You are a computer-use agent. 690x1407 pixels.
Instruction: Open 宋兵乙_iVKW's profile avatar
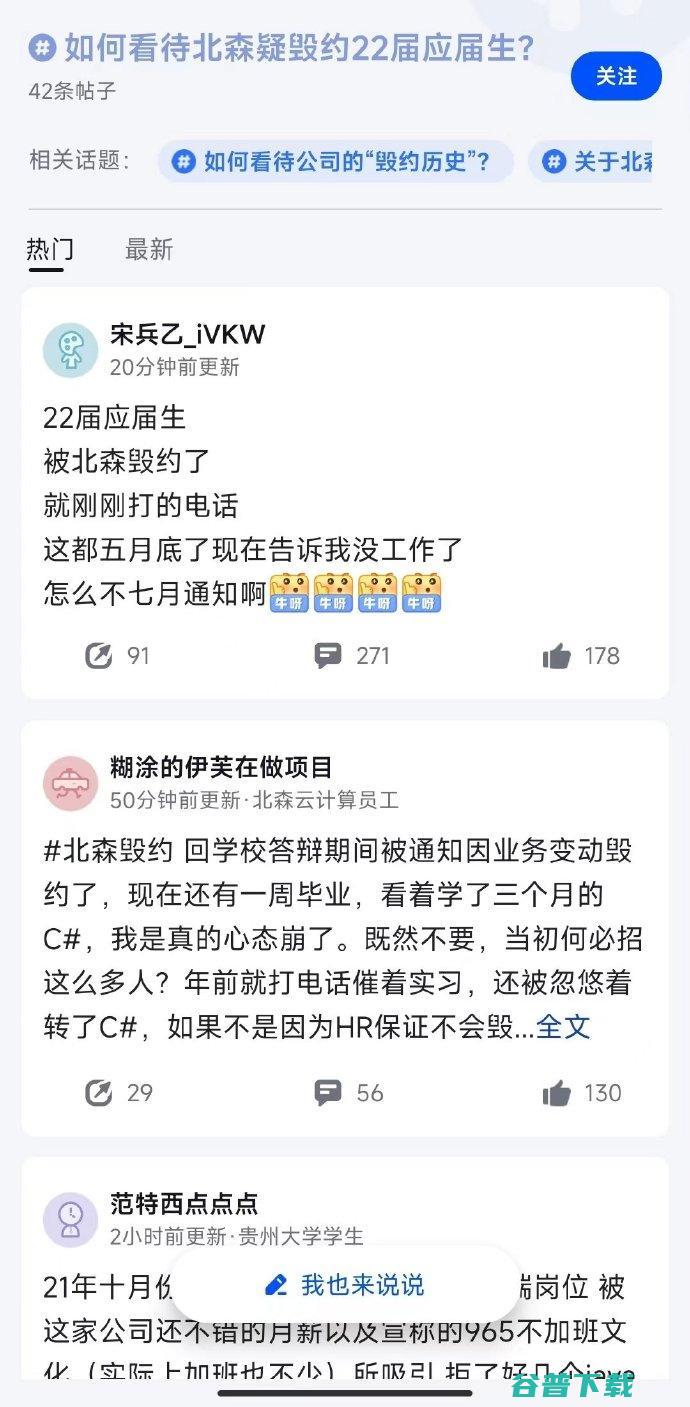point(70,349)
